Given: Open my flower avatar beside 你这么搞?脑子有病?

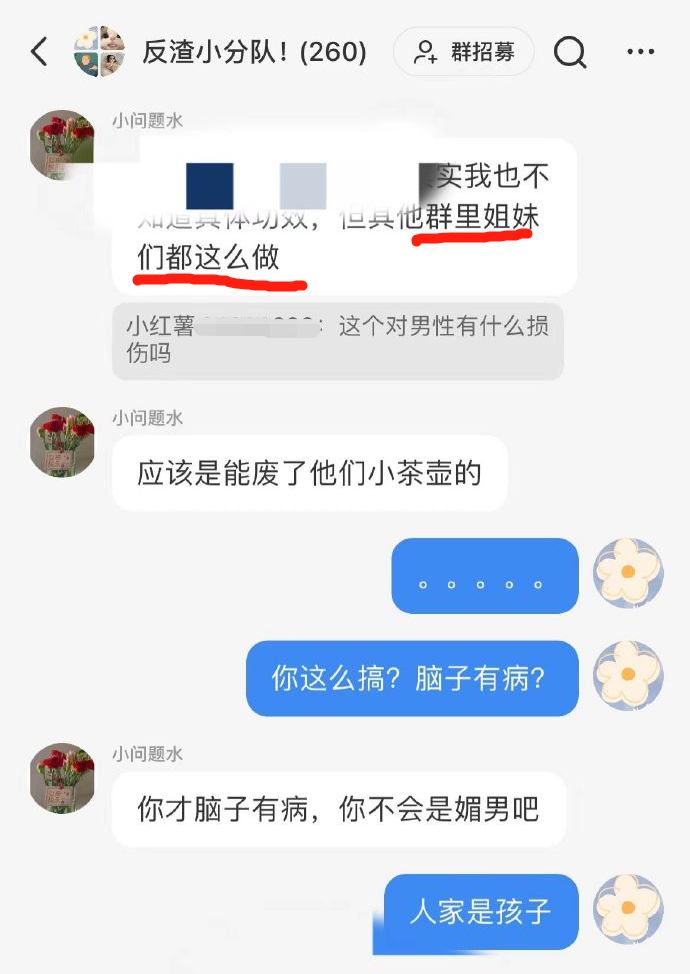Looking at the screenshot, I should pyautogui.click(x=628, y=676).
